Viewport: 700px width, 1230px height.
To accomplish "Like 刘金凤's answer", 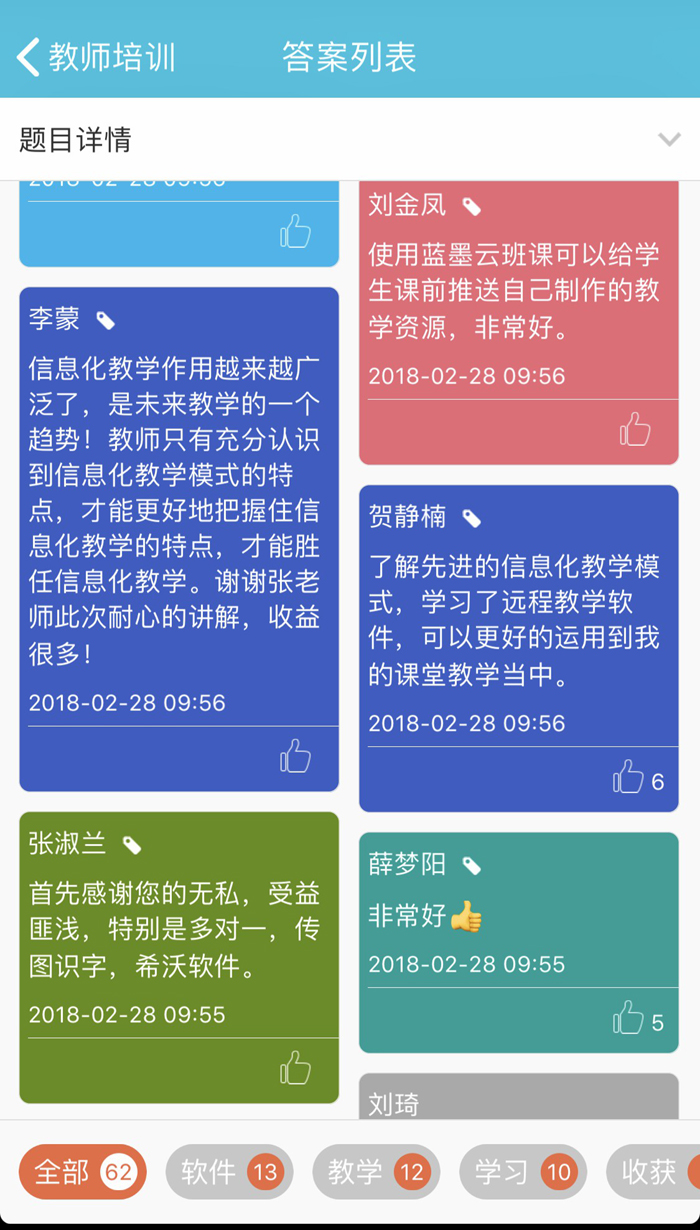I will [635, 430].
